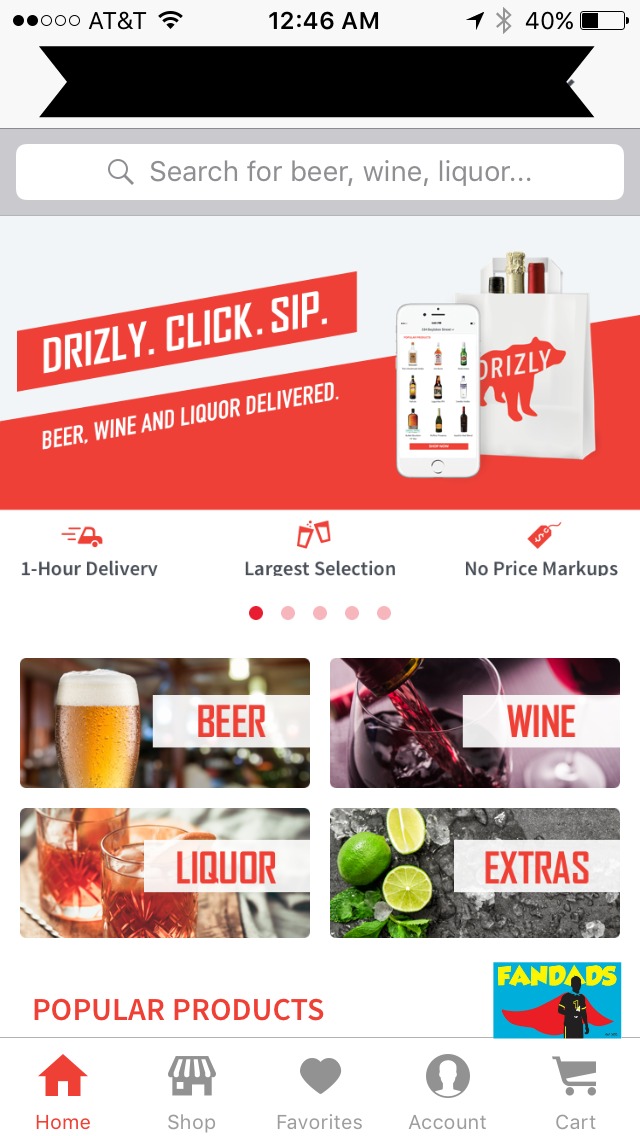The image size is (640, 1136).
Task: Browse the Beer category
Action: coord(165,722)
